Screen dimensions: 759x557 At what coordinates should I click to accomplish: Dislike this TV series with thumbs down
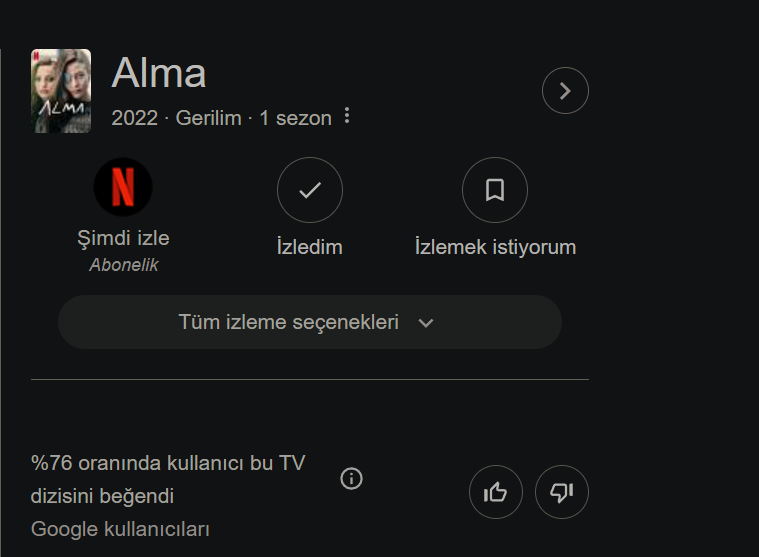[561, 492]
